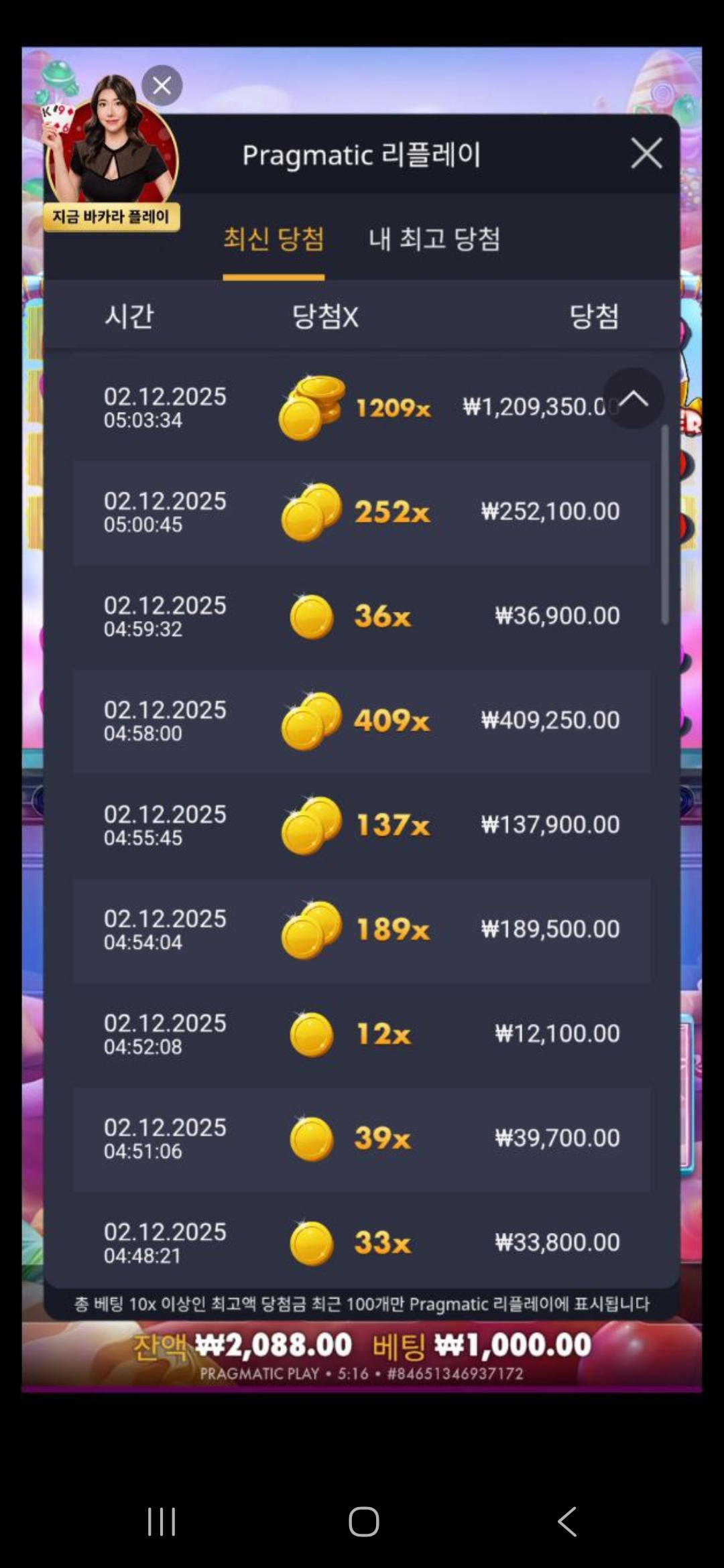
Task: Open the 137x win from 04:55:45
Action: coord(361,826)
